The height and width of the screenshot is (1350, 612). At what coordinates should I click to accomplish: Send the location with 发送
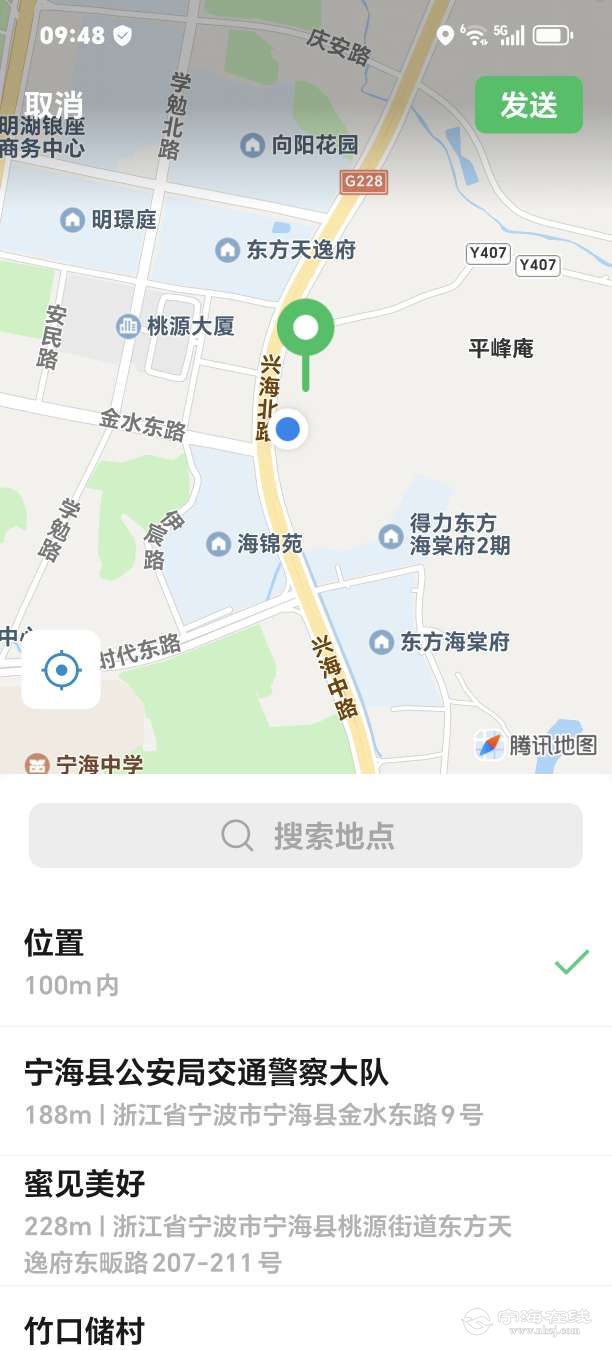point(528,105)
